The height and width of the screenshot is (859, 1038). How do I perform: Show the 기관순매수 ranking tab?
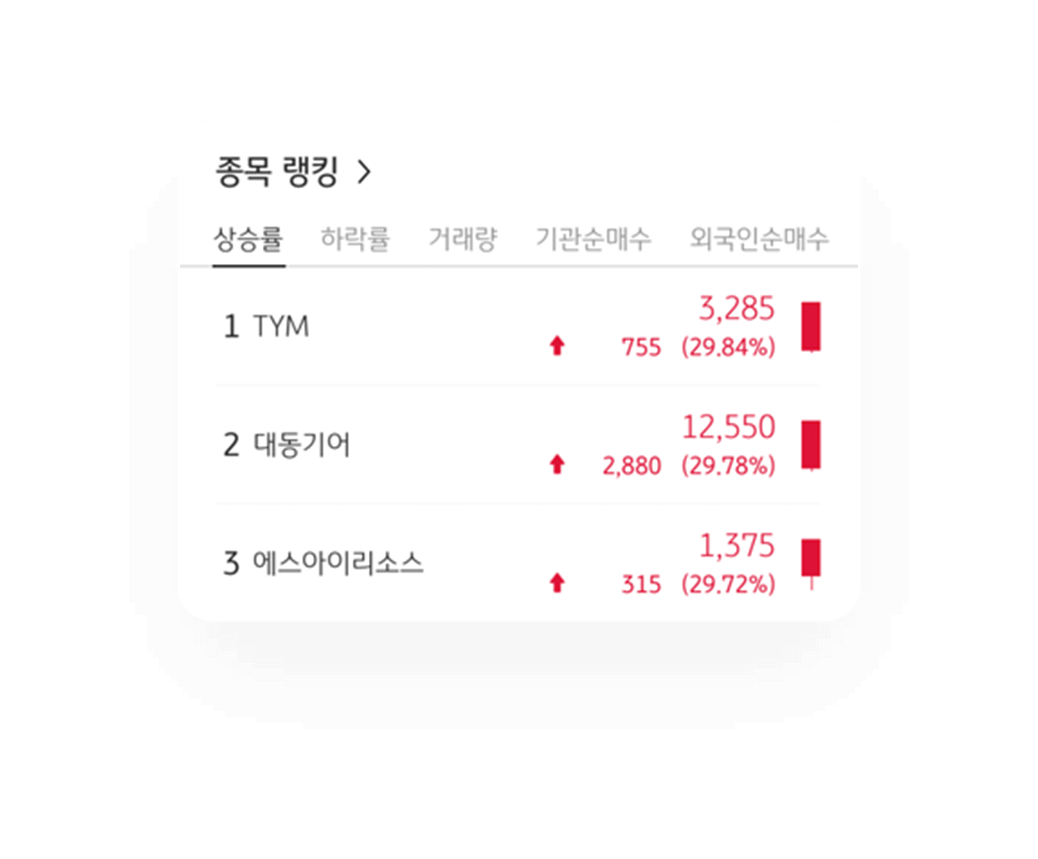pos(592,240)
